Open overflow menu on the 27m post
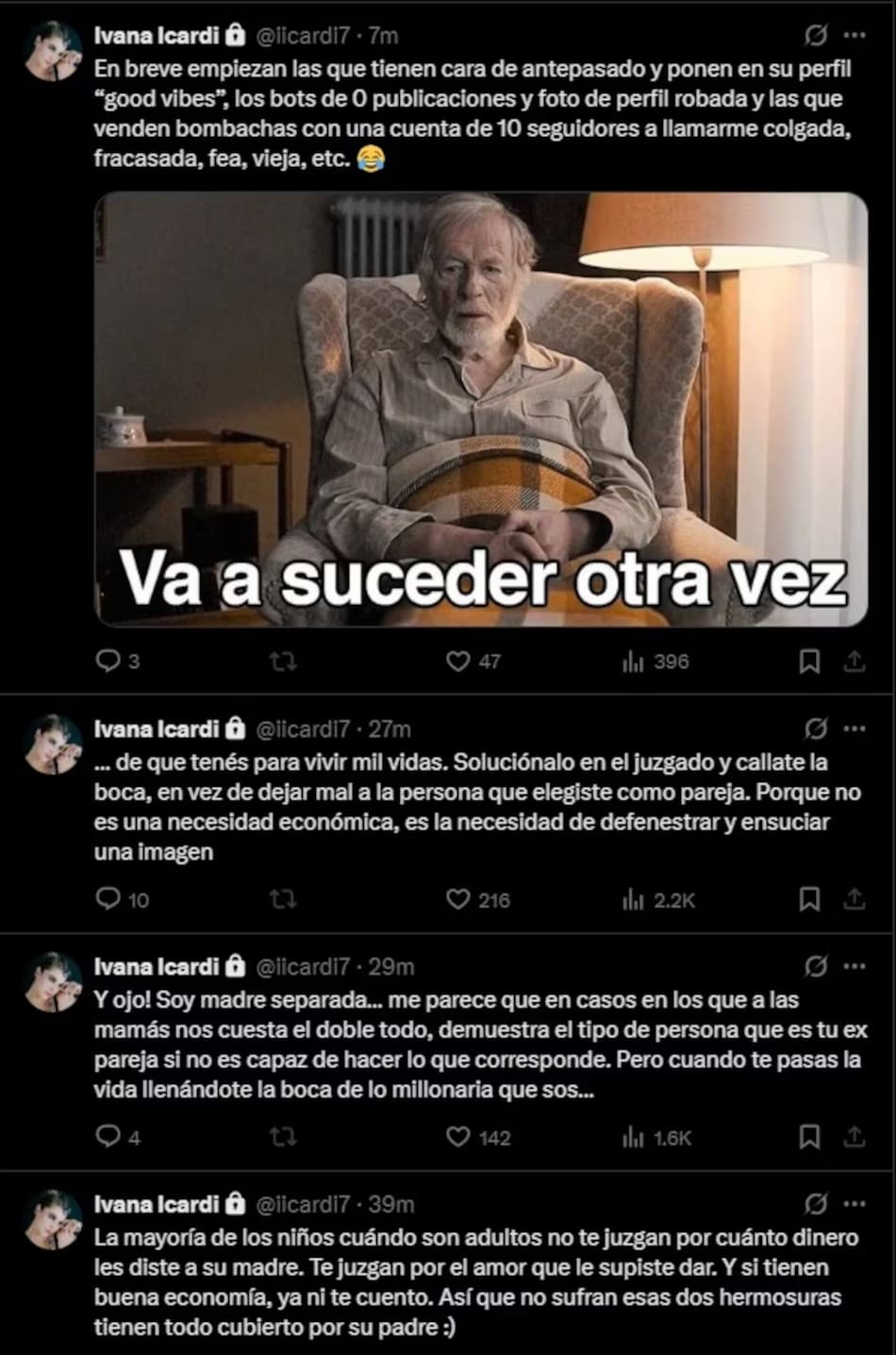 855,729
